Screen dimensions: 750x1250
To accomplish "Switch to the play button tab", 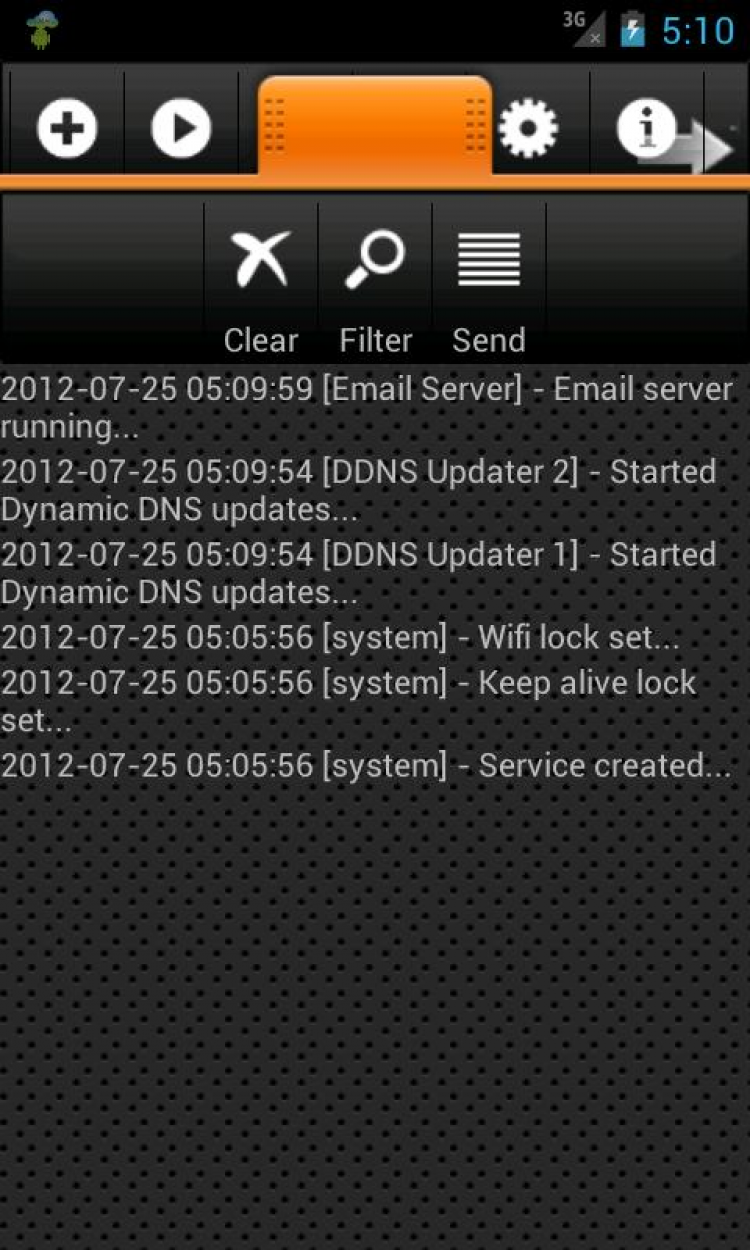I will point(181,128).
